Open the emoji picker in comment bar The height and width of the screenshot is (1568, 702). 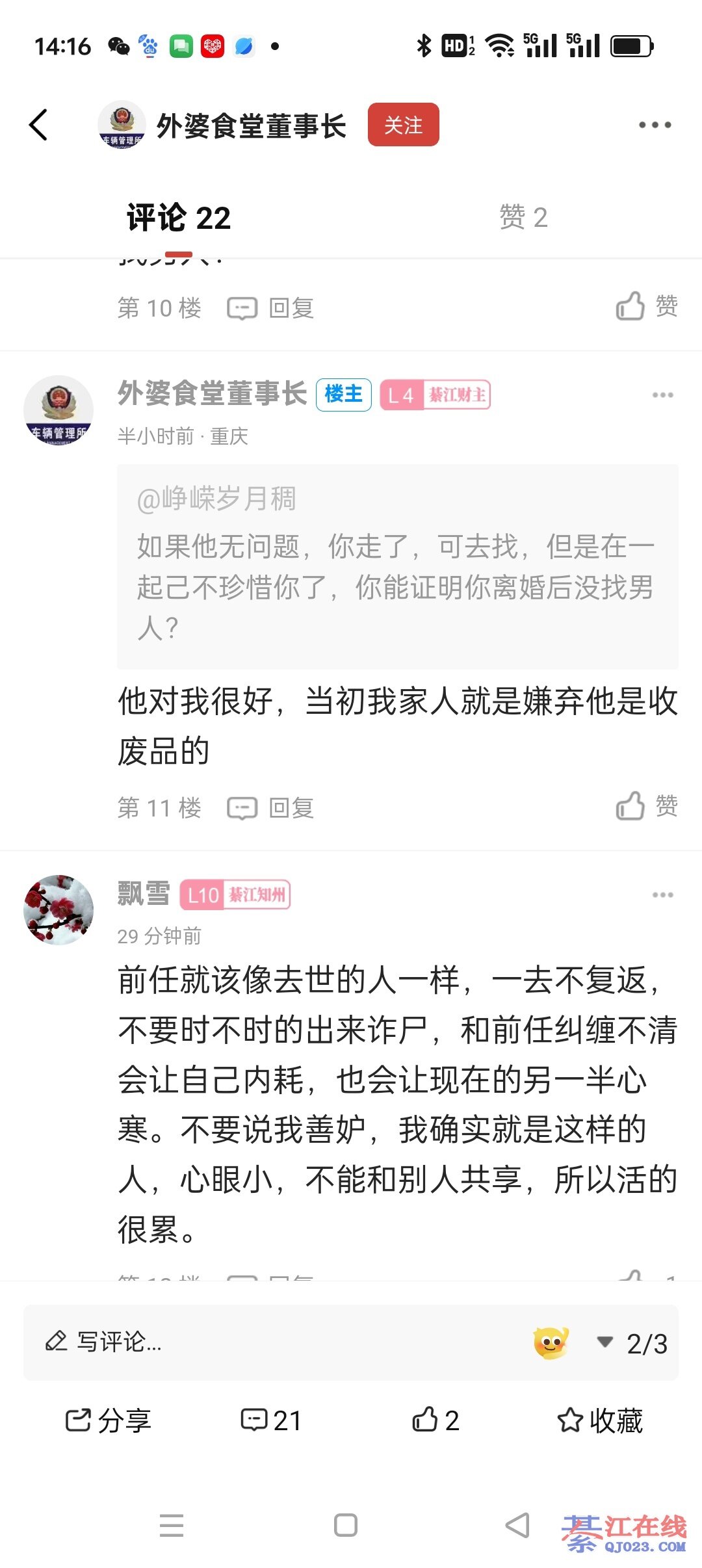[x=551, y=1342]
